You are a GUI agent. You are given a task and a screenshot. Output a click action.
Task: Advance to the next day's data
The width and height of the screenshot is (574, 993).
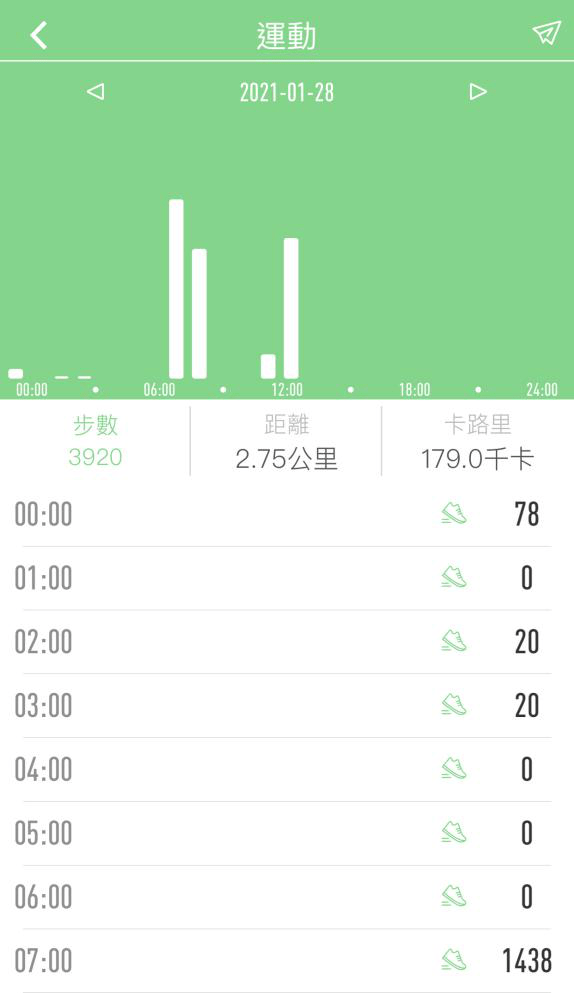coord(478,92)
